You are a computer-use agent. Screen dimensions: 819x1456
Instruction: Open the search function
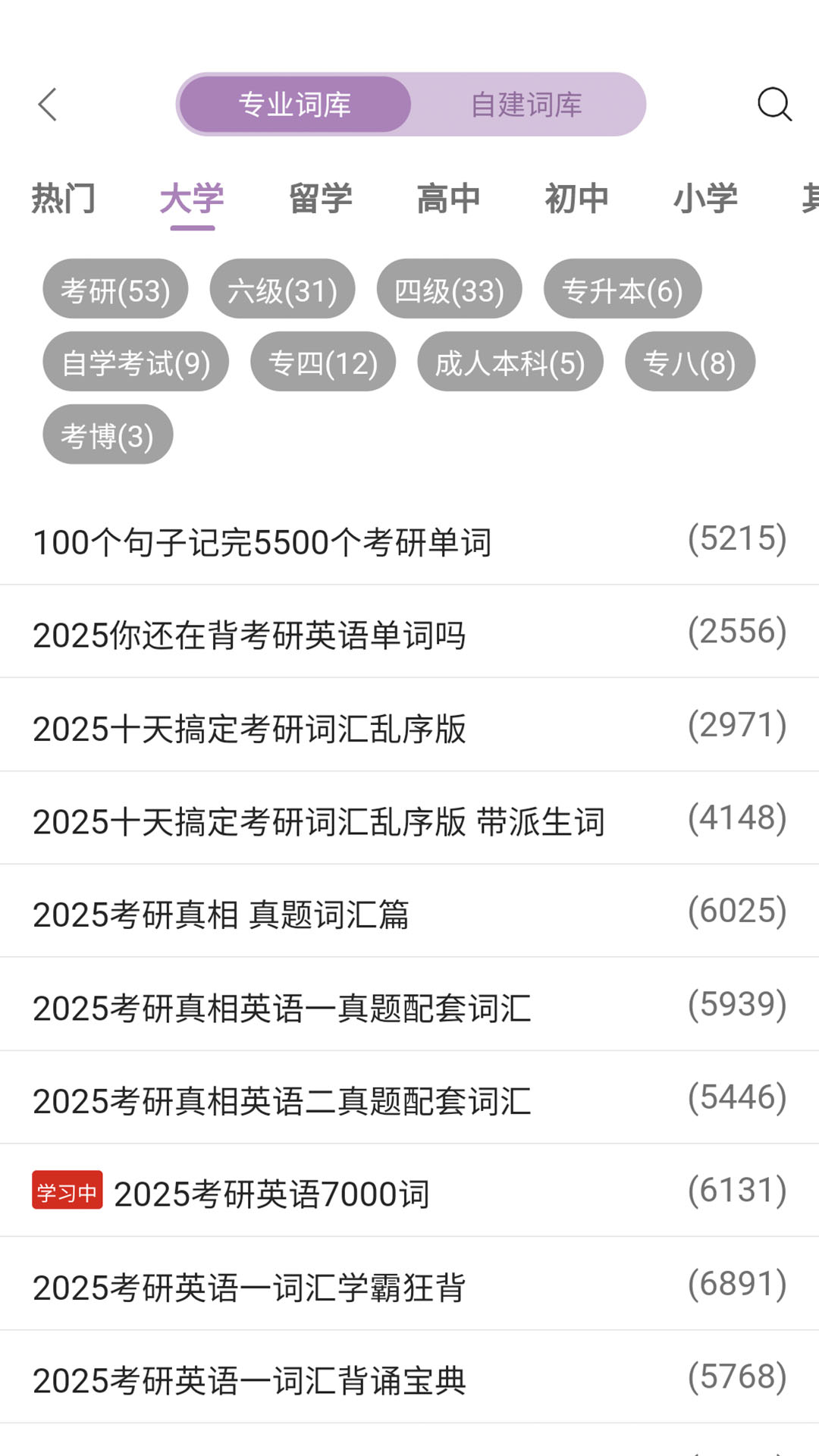774,104
